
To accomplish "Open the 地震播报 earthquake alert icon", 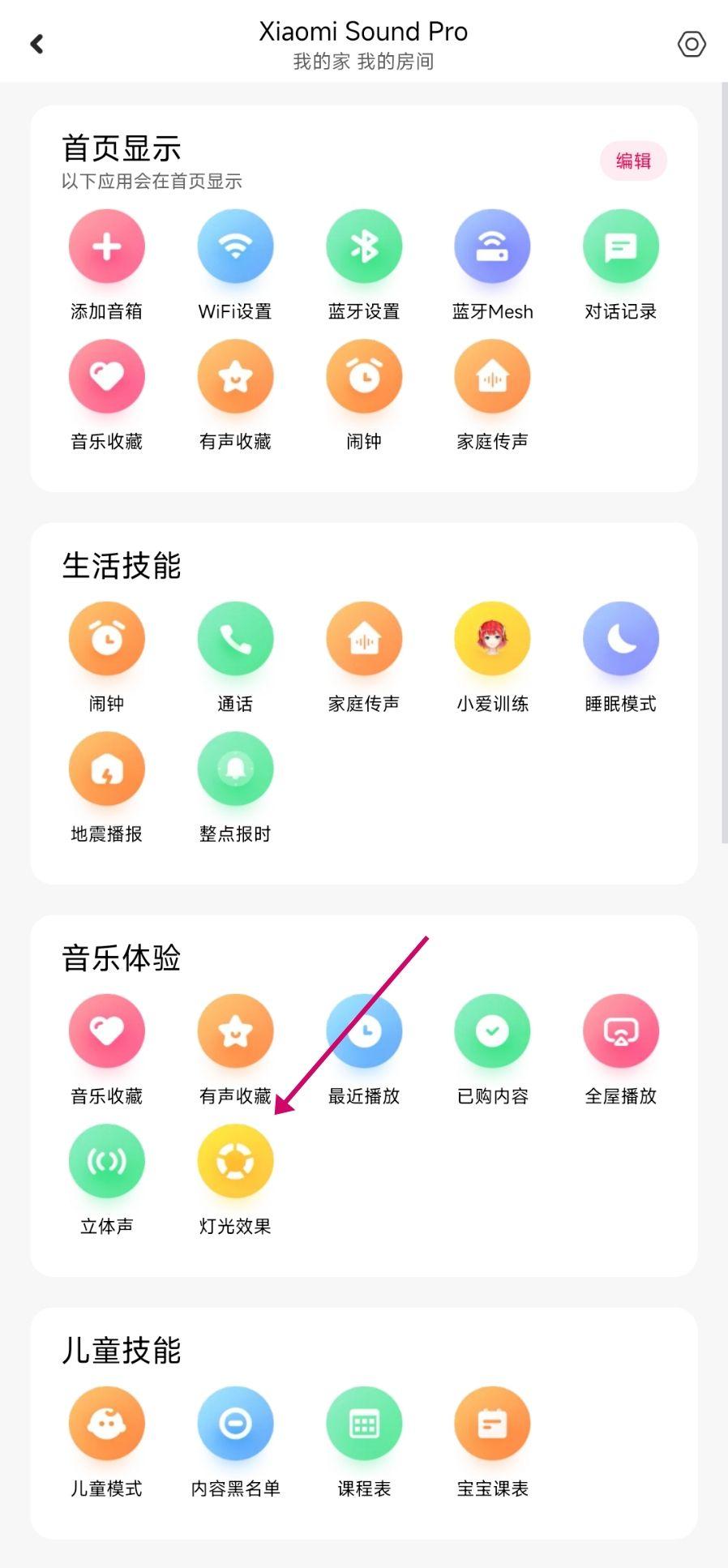I will coord(106,768).
